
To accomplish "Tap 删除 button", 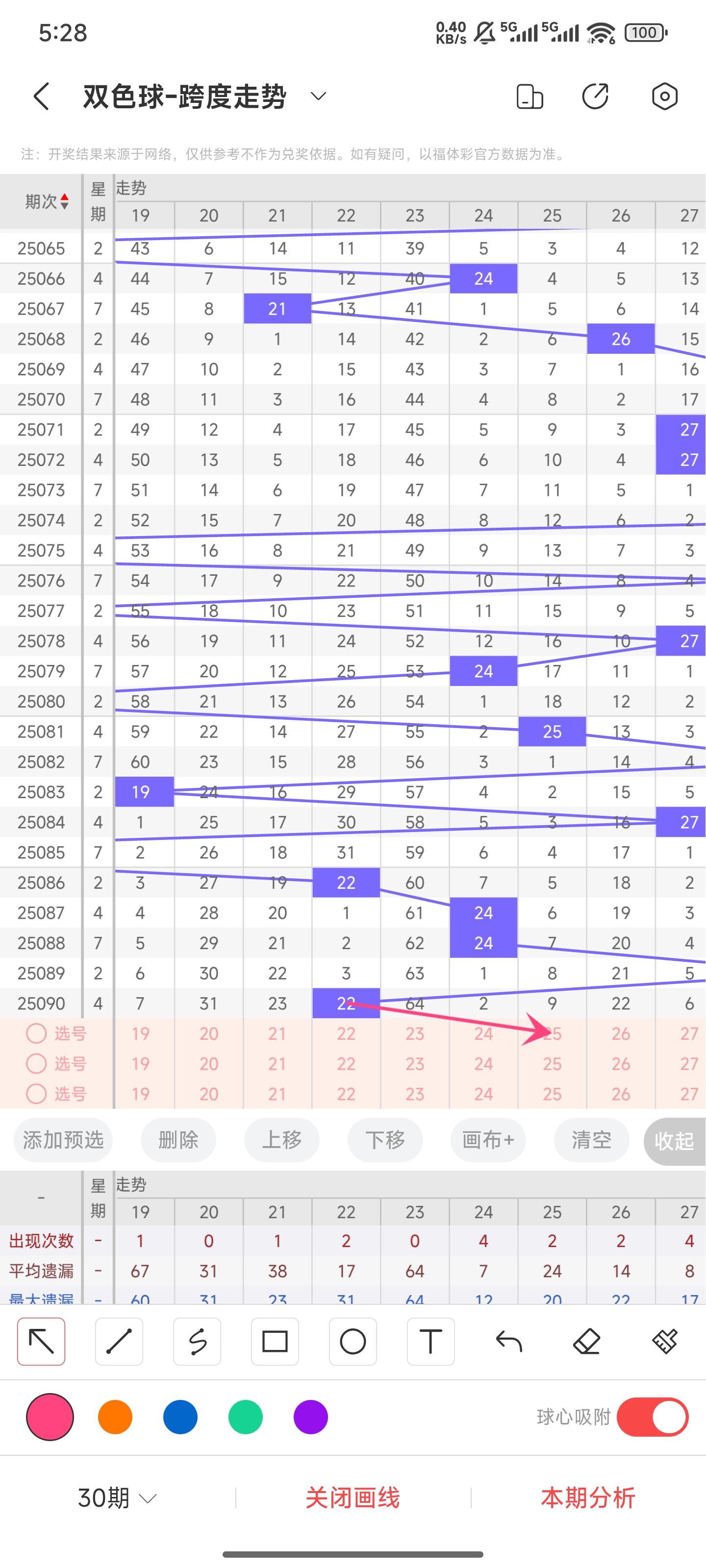I will pyautogui.click(x=178, y=1139).
